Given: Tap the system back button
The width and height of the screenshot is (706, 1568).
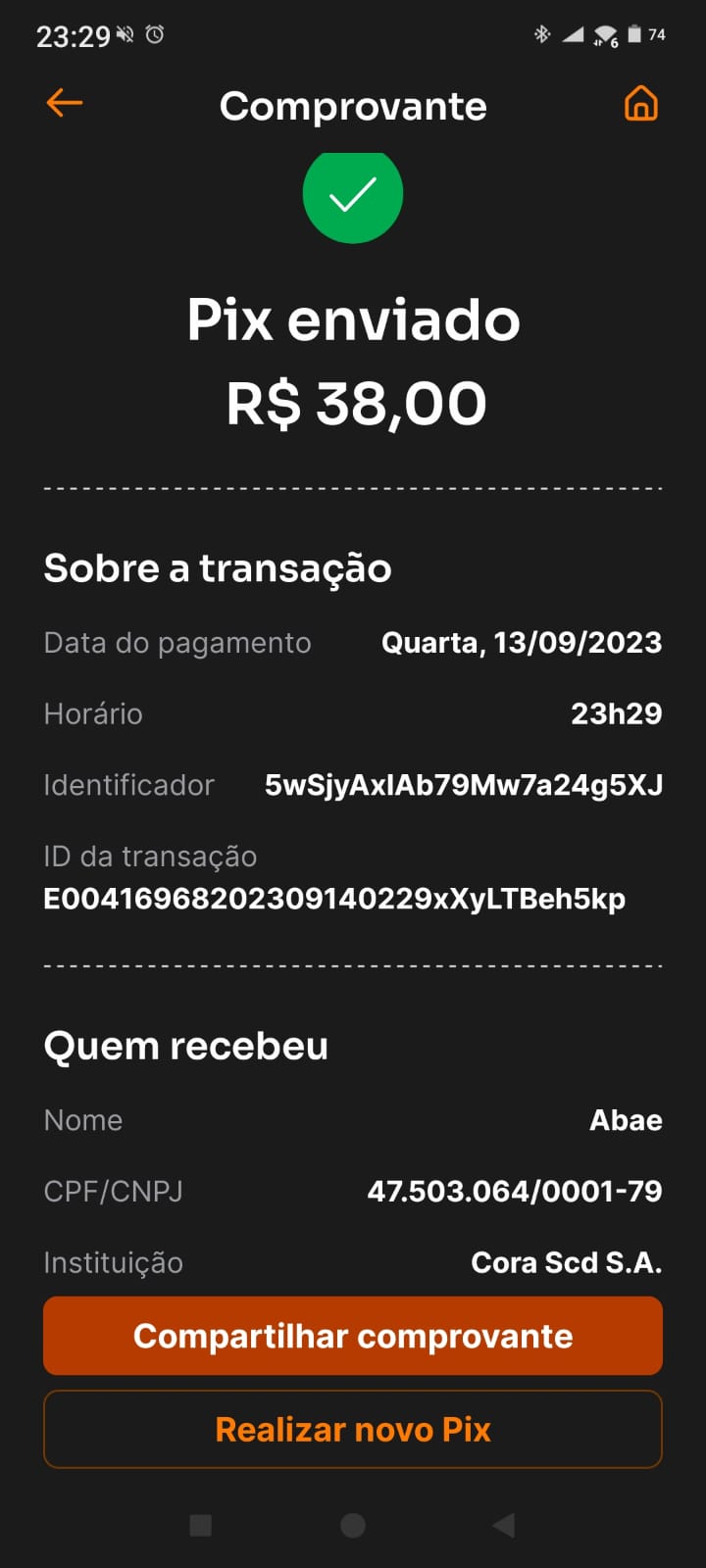Looking at the screenshot, I should click(x=504, y=1525).
